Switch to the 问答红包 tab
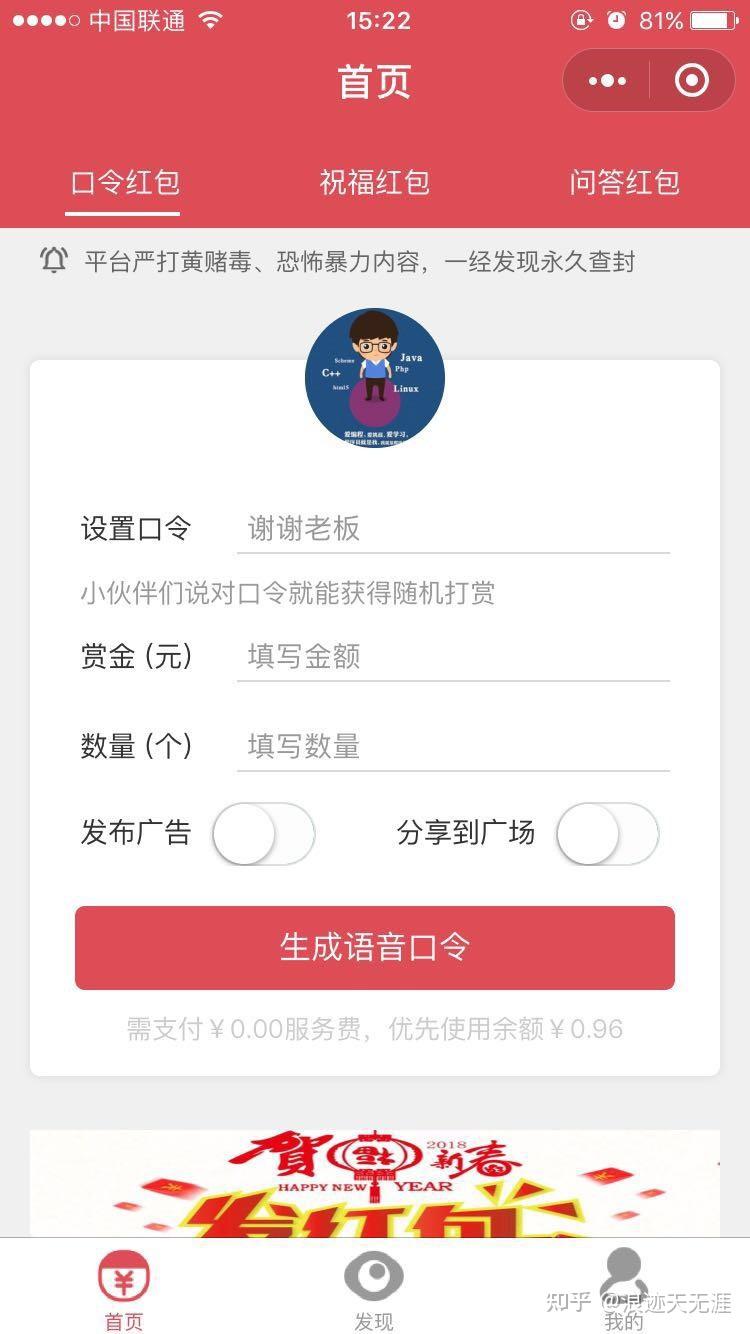 coord(625,182)
